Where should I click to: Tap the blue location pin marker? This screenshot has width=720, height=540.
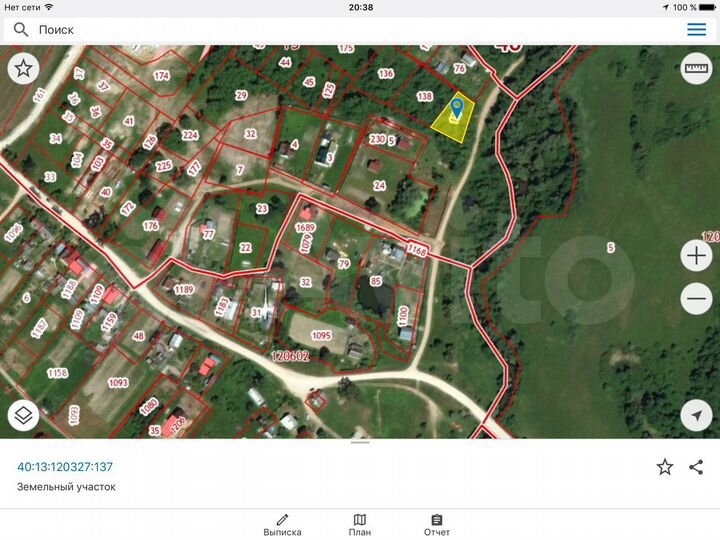point(457,108)
